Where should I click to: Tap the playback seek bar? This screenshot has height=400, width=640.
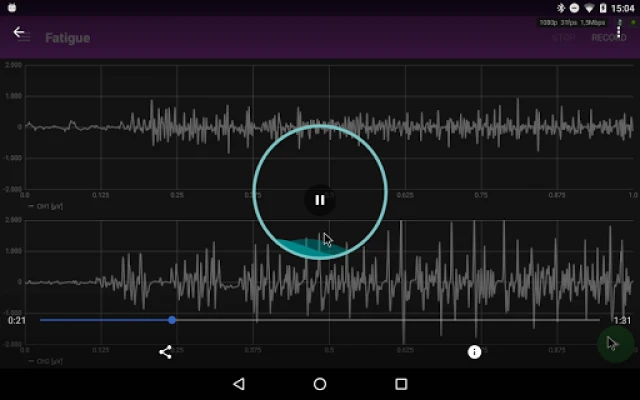click(x=320, y=320)
